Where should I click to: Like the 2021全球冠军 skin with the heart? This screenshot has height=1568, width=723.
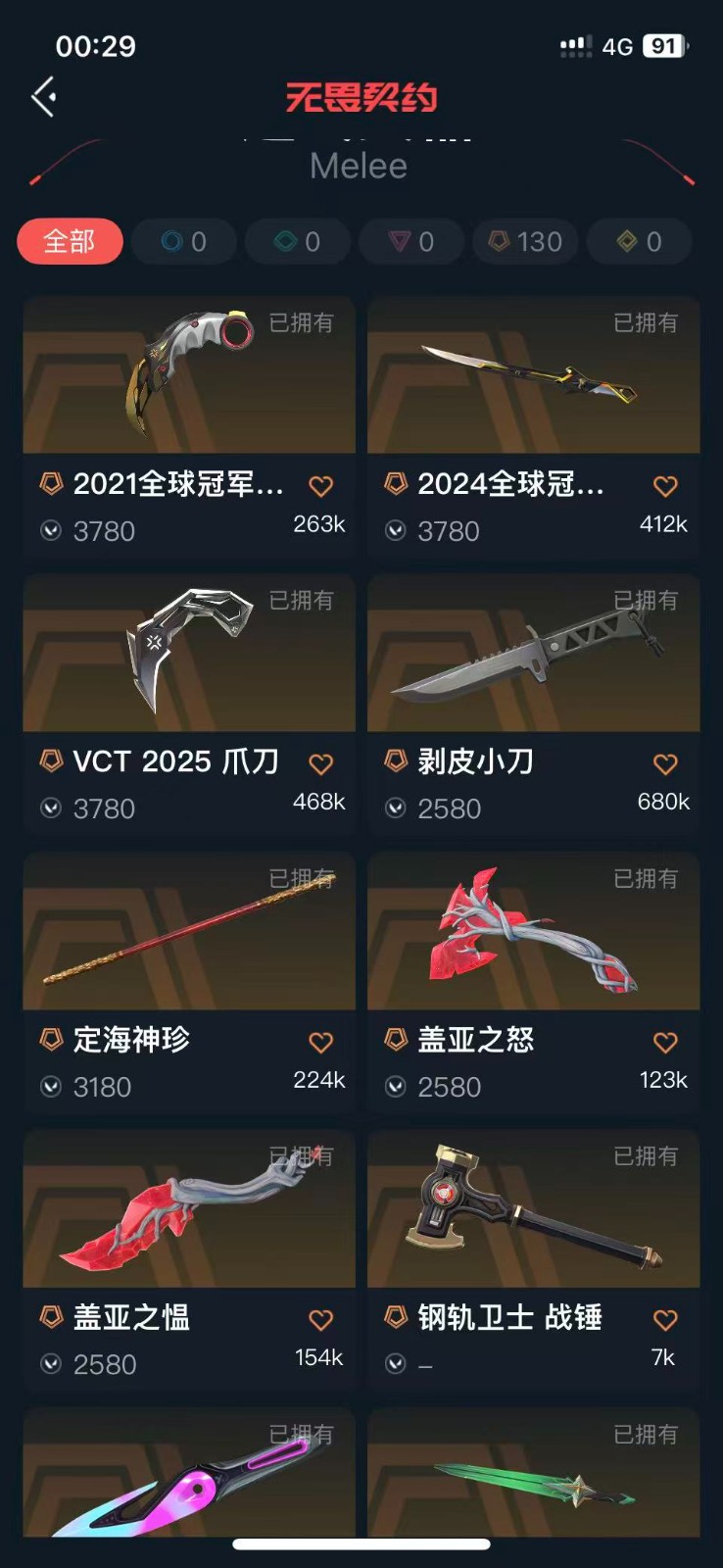click(321, 486)
